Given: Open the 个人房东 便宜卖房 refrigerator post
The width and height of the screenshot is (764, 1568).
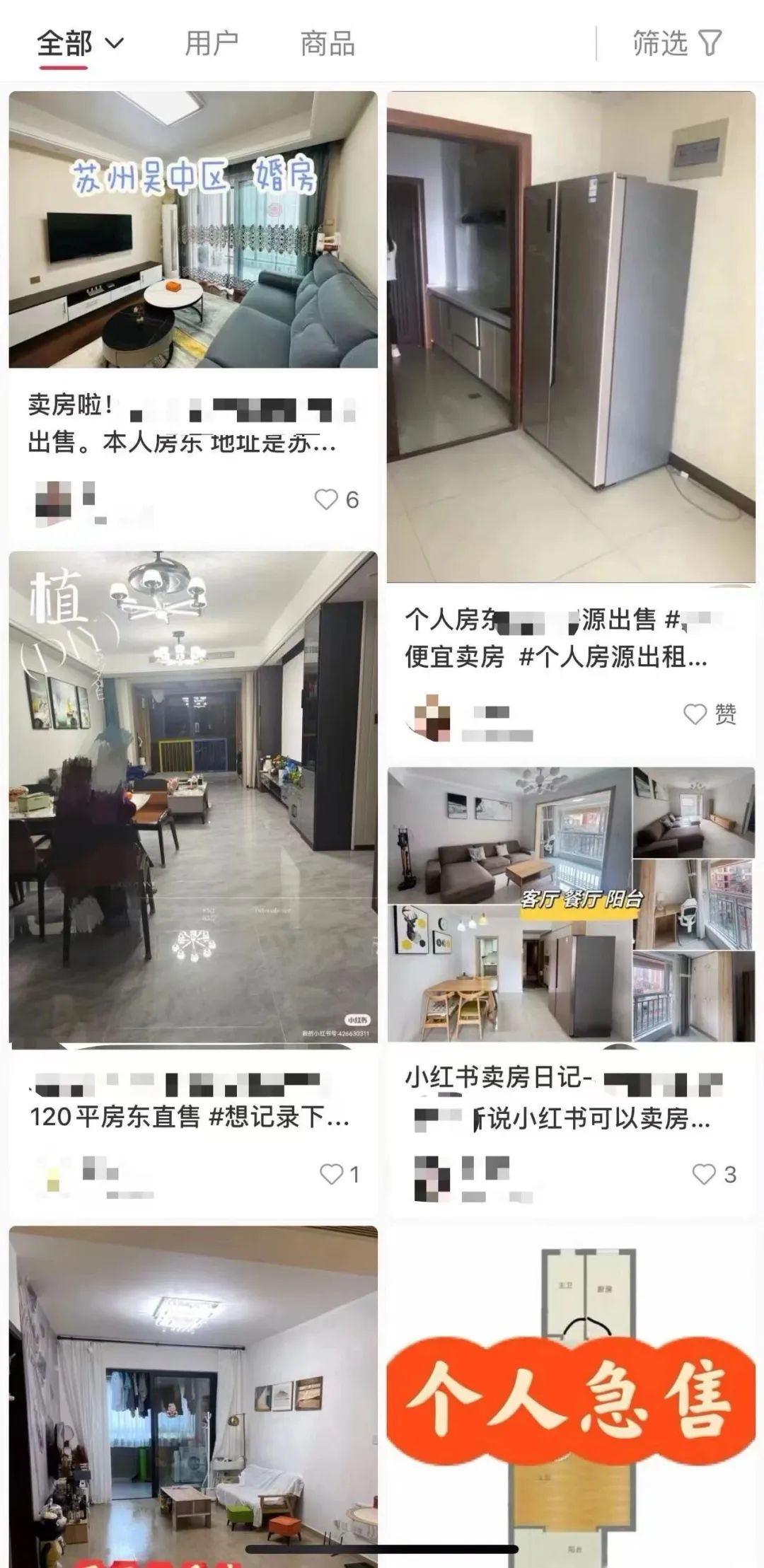Looking at the screenshot, I should (x=570, y=336).
